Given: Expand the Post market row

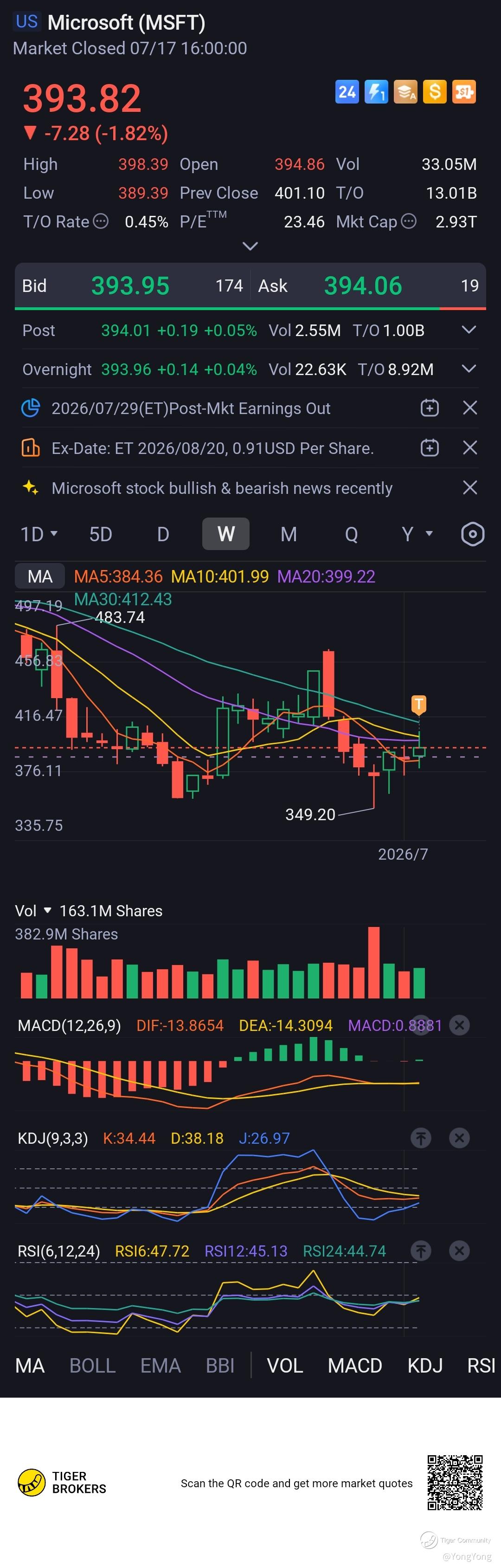Looking at the screenshot, I should tap(469, 330).
